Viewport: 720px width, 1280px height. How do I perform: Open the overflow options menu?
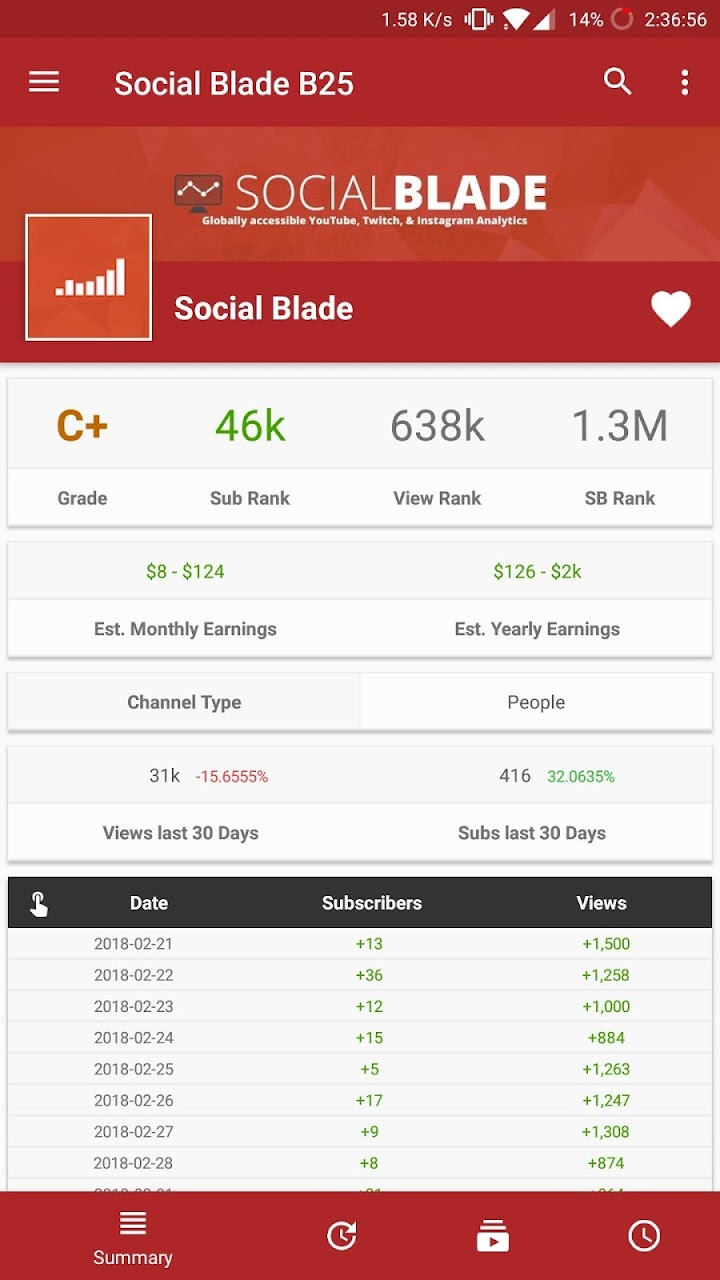(685, 82)
